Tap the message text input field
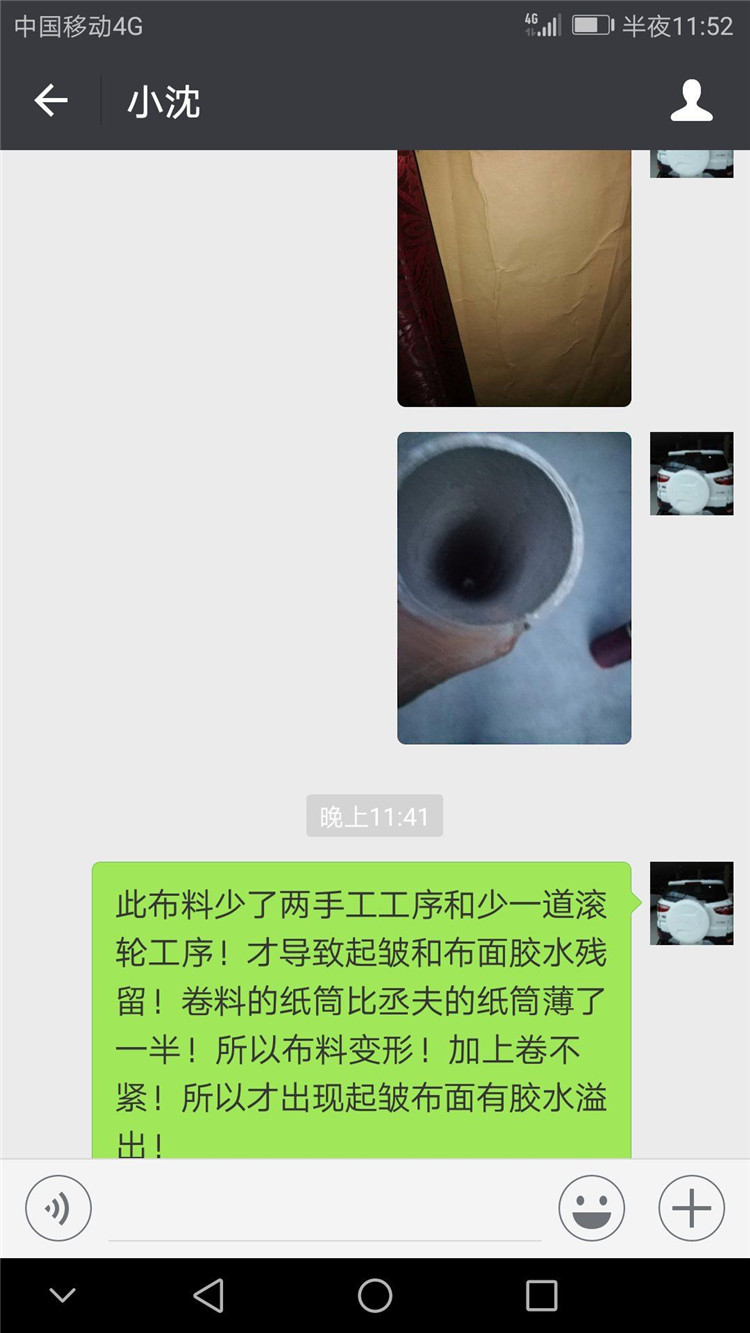The image size is (750, 1333). click(320, 1207)
